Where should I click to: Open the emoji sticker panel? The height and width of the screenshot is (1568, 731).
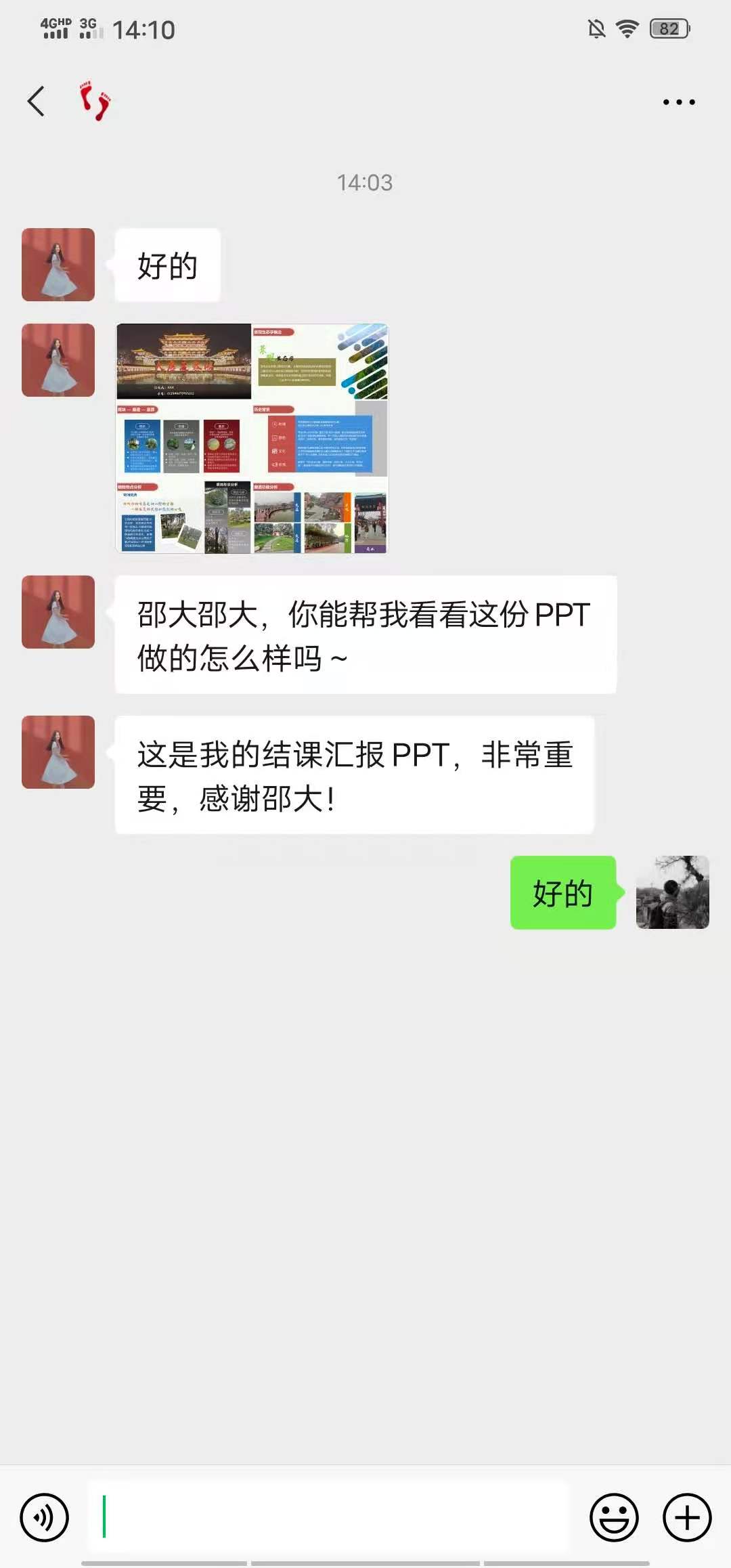[x=614, y=1517]
